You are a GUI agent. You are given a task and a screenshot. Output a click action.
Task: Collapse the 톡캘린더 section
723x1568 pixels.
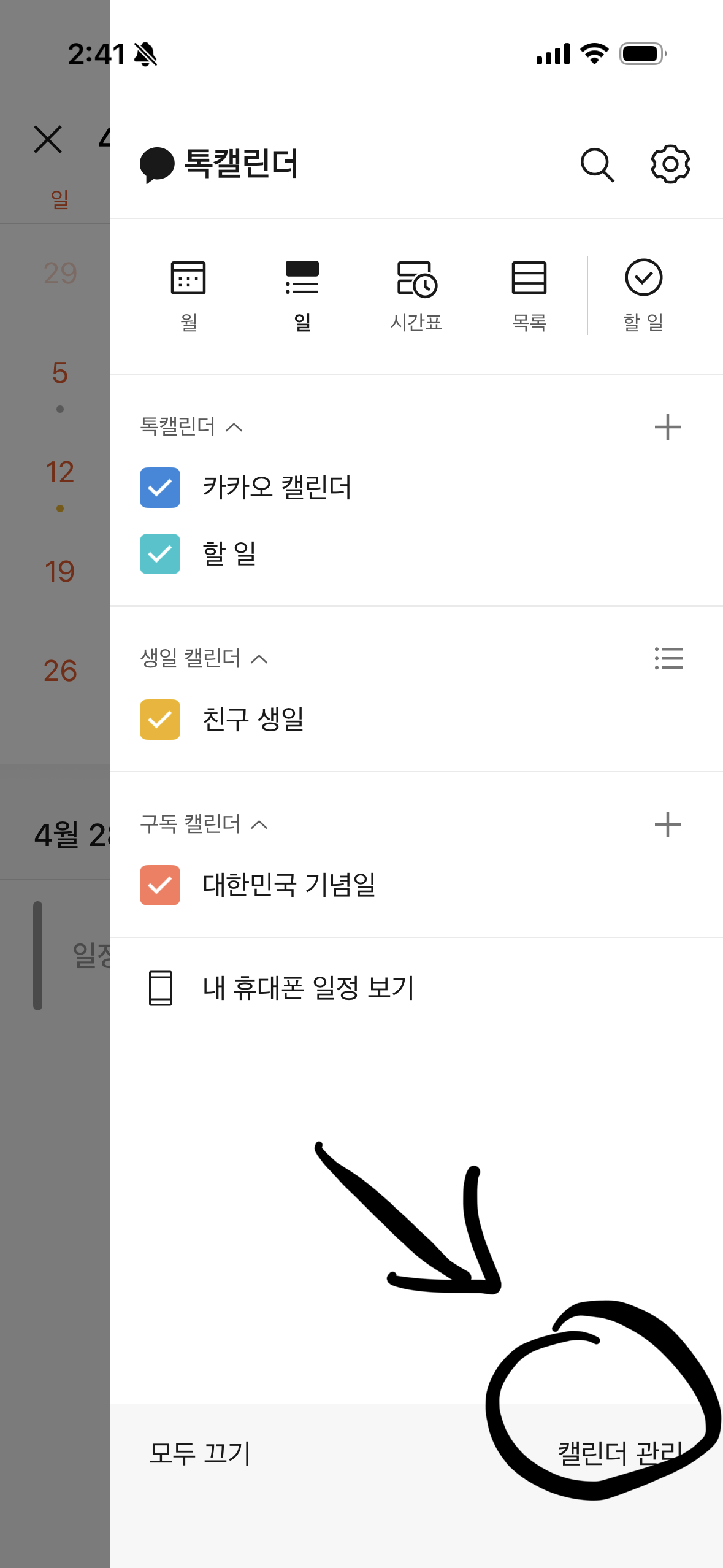click(234, 426)
